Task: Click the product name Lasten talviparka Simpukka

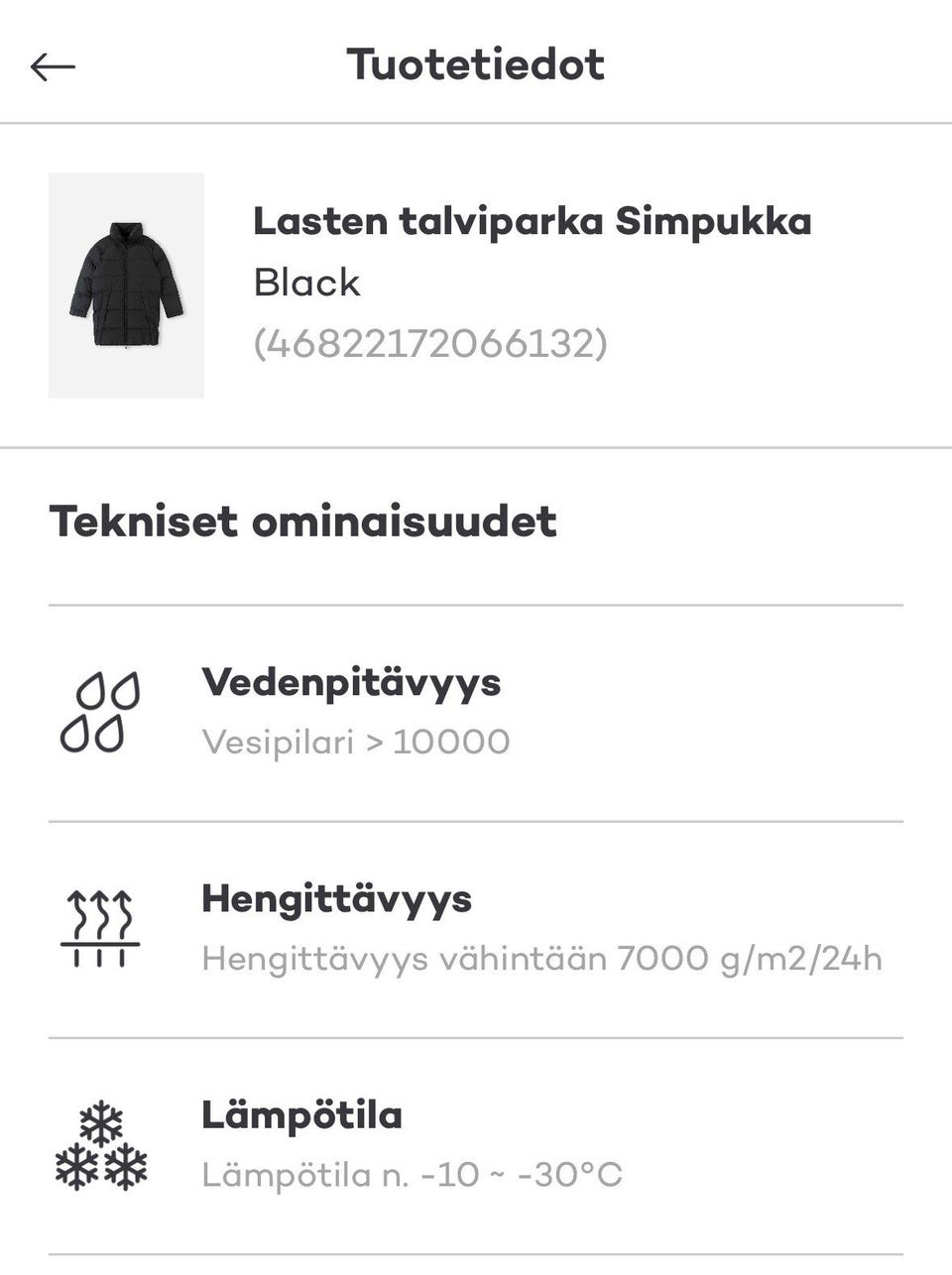Action: click(534, 220)
